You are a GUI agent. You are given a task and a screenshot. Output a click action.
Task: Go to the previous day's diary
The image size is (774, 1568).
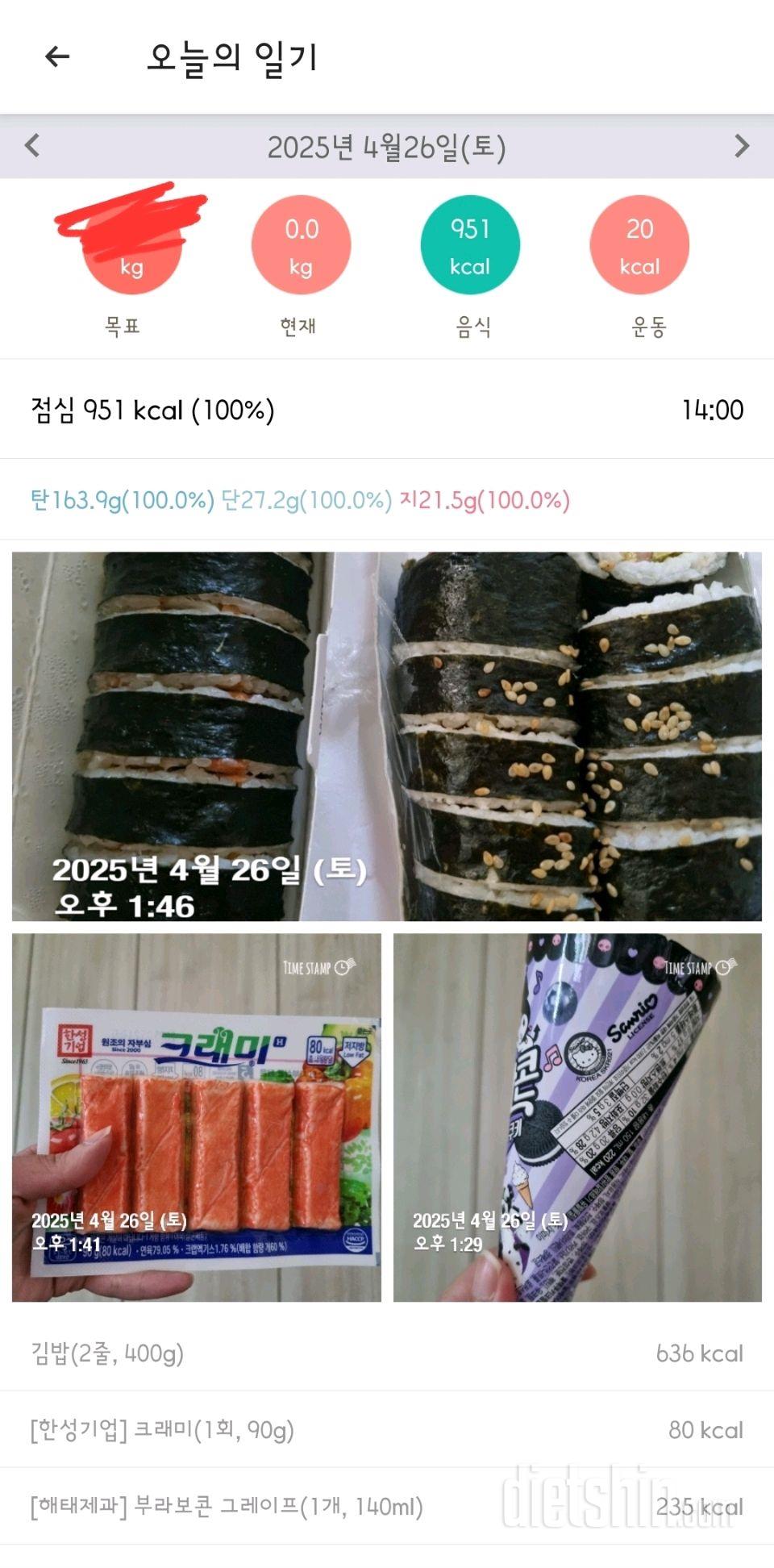(32, 146)
